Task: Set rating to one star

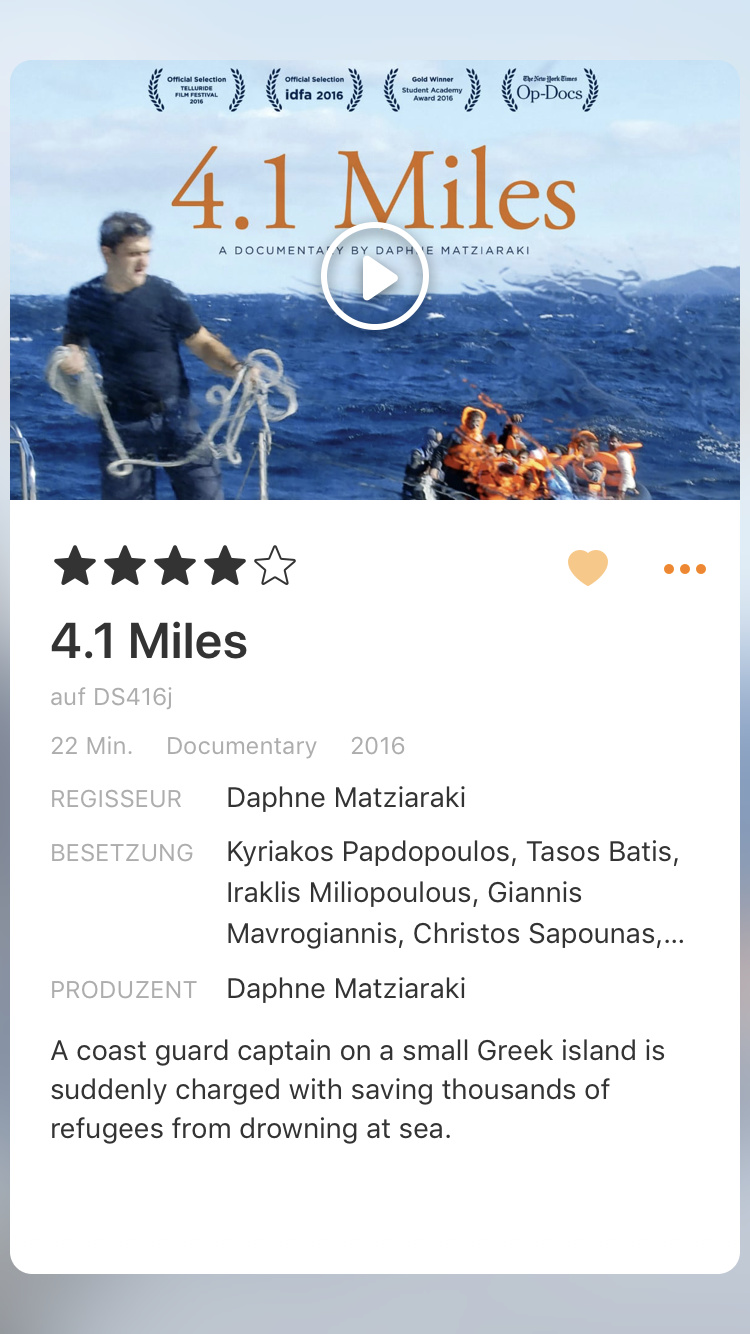Action: tap(75, 567)
